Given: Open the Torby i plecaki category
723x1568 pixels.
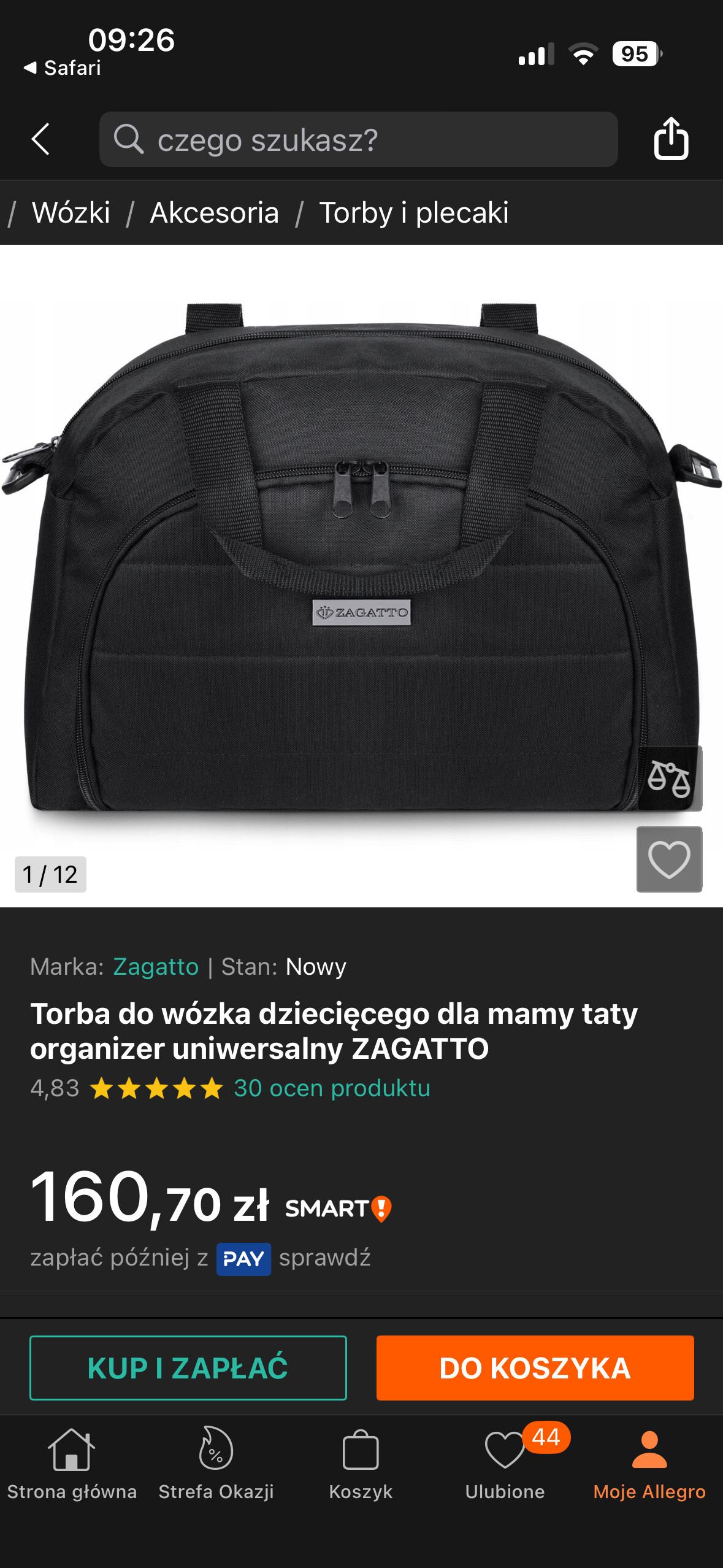Looking at the screenshot, I should pos(413,213).
